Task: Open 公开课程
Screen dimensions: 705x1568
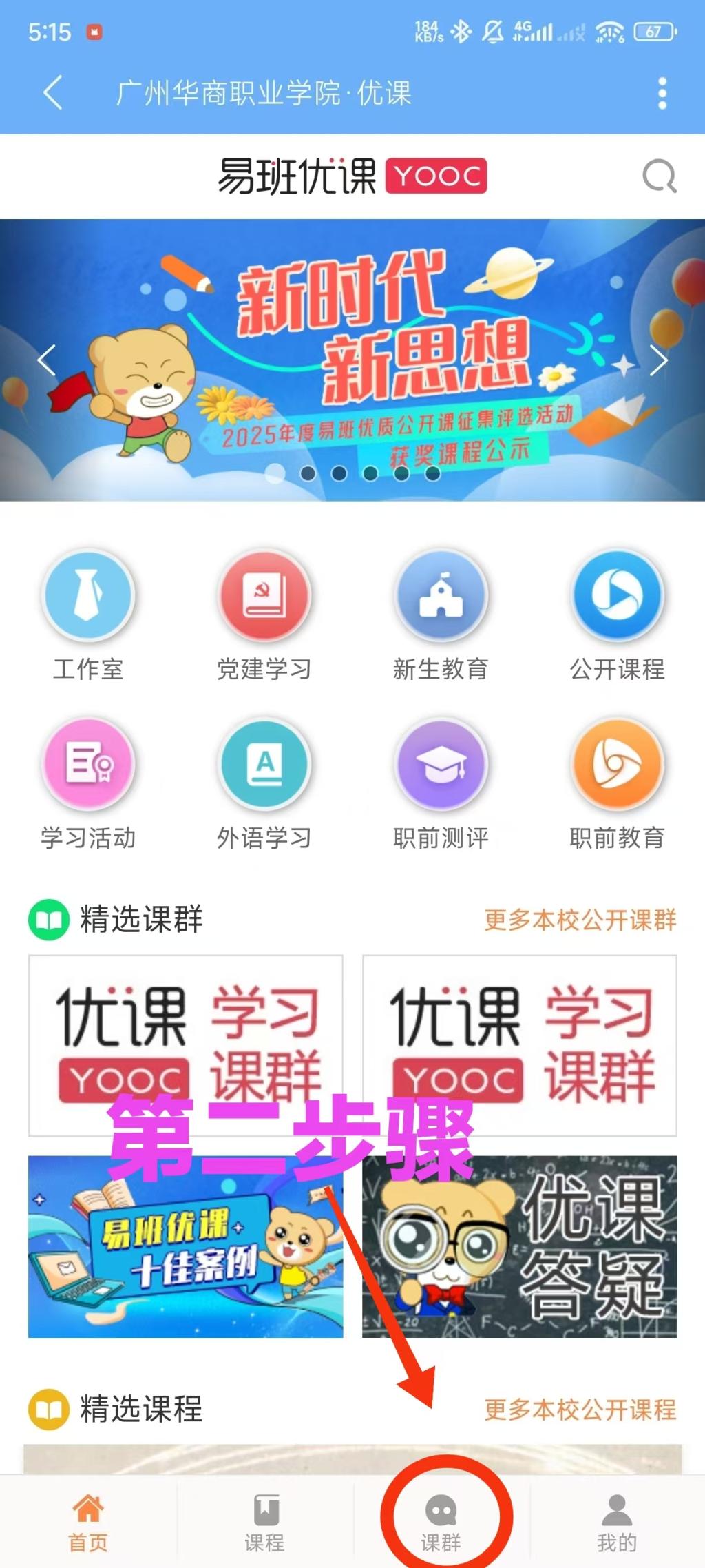Action: (x=617, y=612)
